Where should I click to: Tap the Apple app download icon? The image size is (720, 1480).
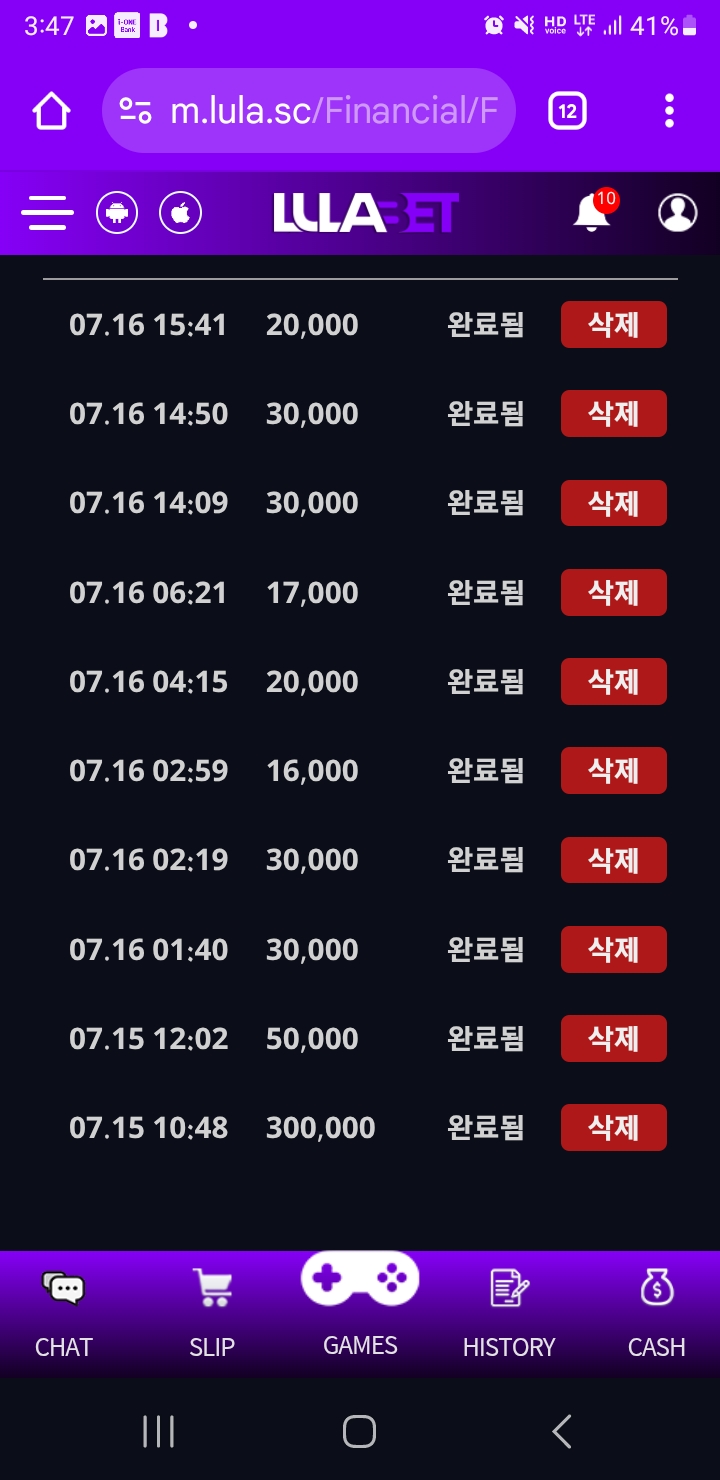[x=181, y=213]
